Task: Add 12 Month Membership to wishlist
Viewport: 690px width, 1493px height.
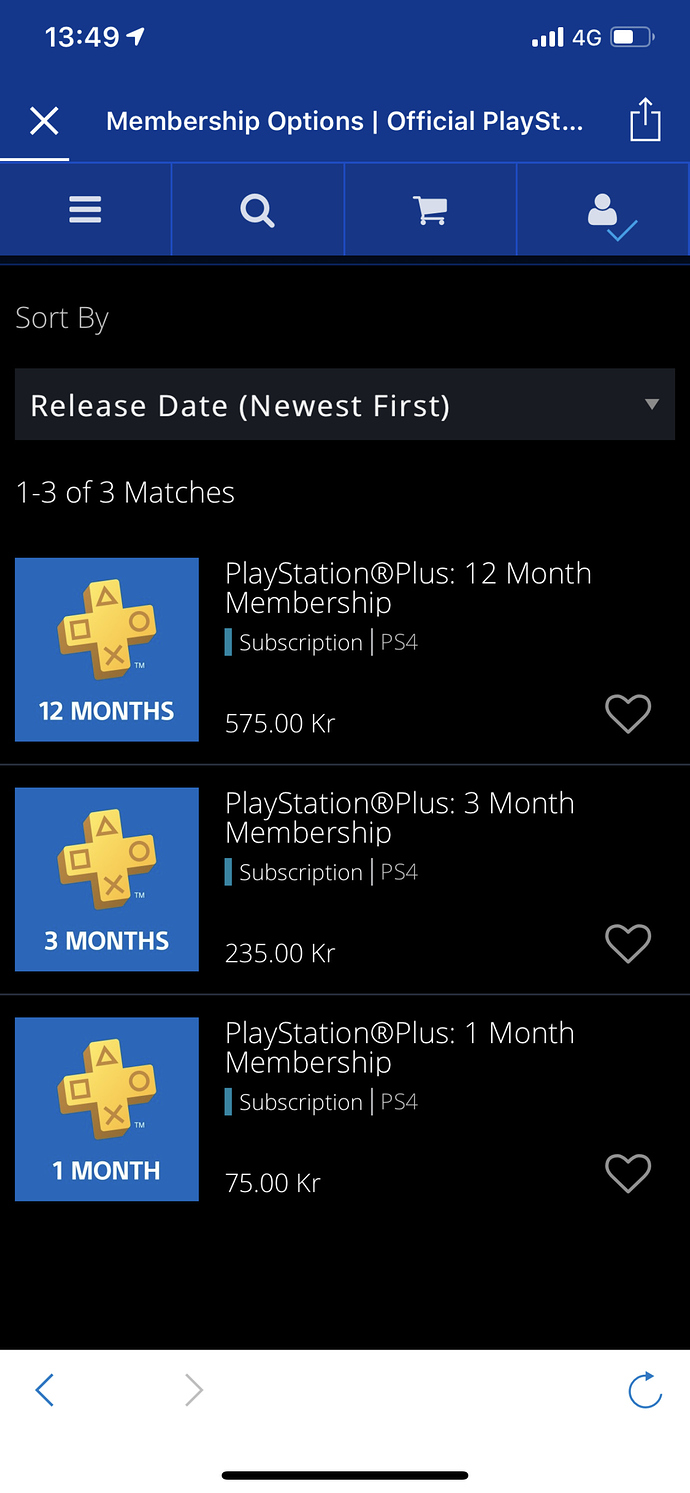Action: (x=628, y=713)
